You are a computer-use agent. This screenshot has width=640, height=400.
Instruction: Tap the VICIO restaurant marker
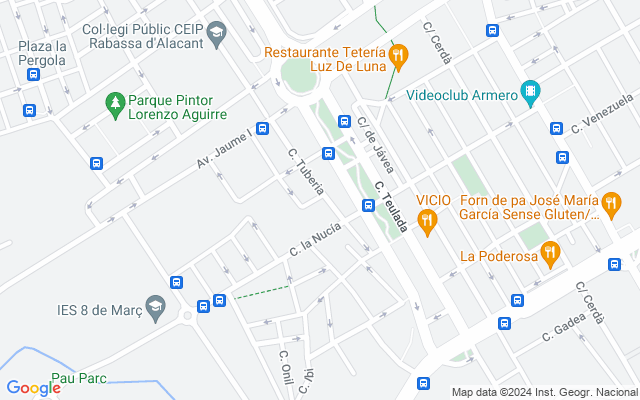click(x=428, y=219)
